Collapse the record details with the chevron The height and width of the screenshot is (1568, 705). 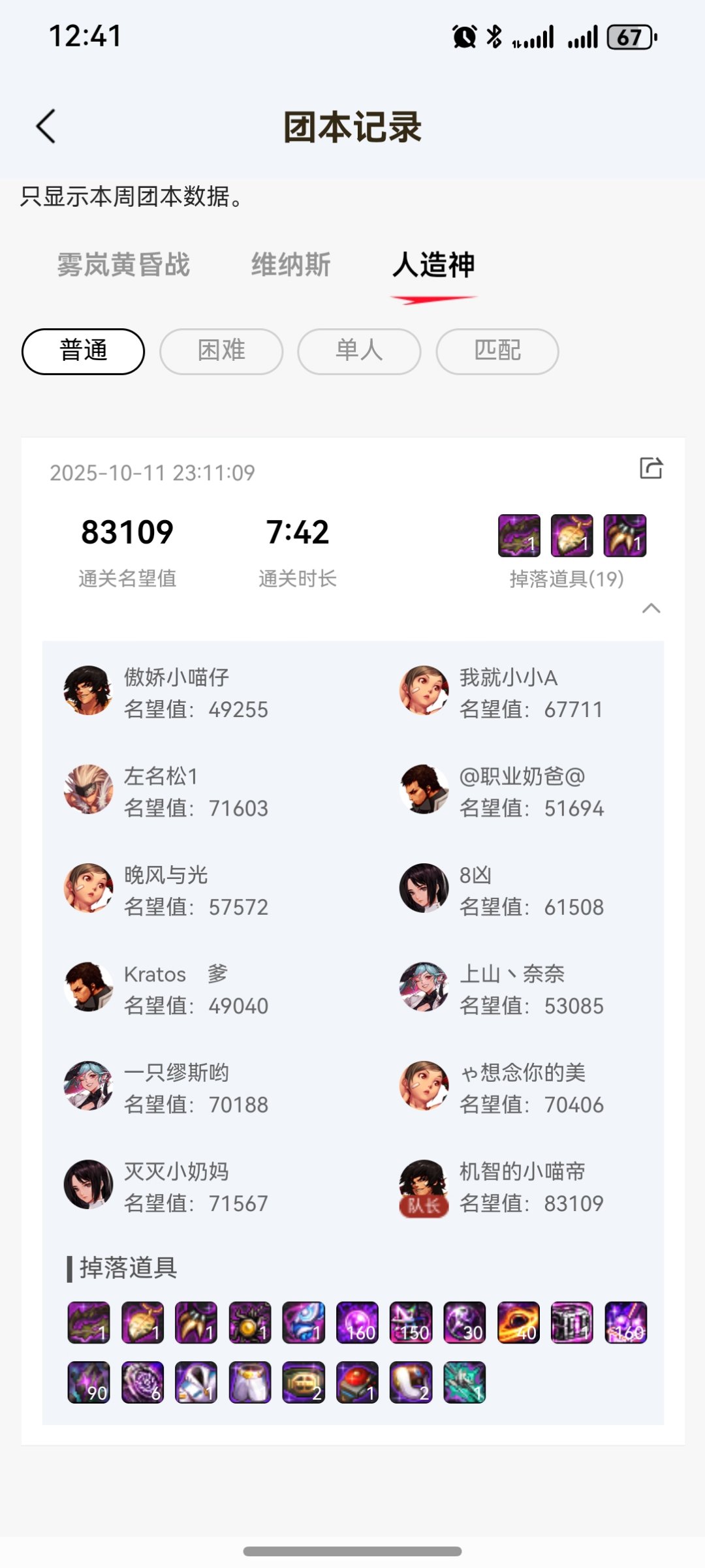pyautogui.click(x=651, y=608)
